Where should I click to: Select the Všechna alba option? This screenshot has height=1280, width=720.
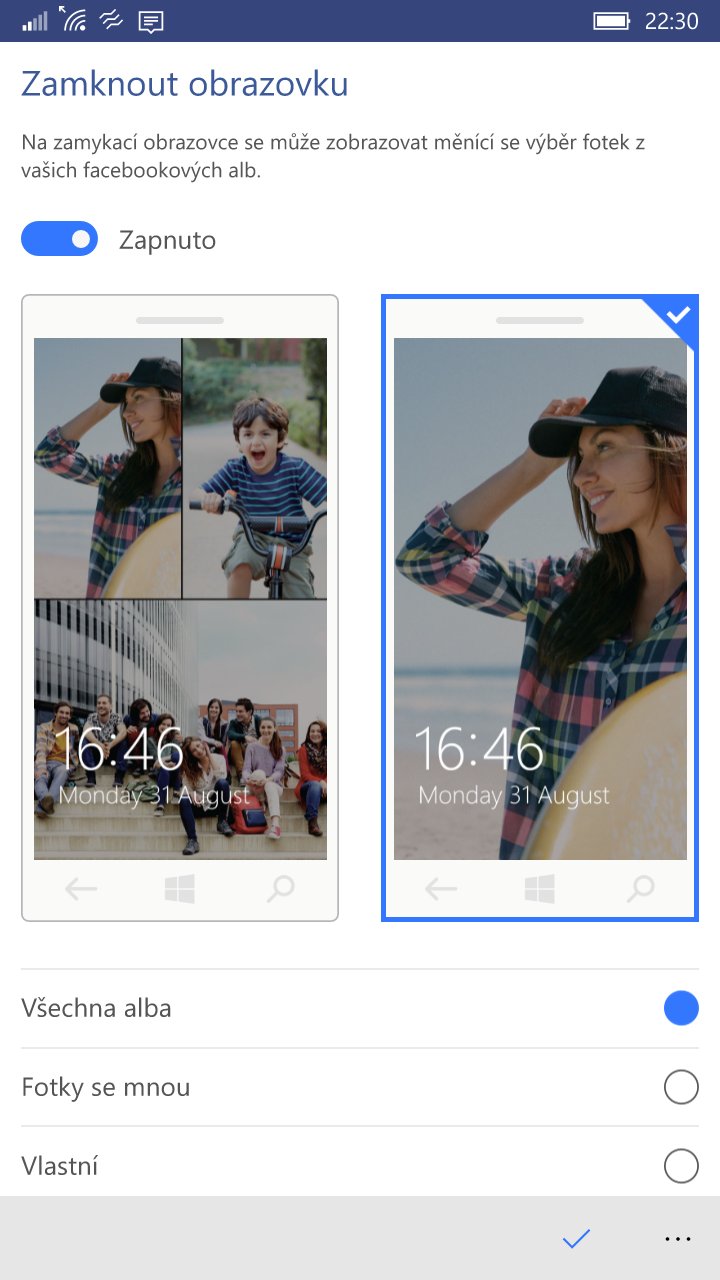coord(360,1008)
